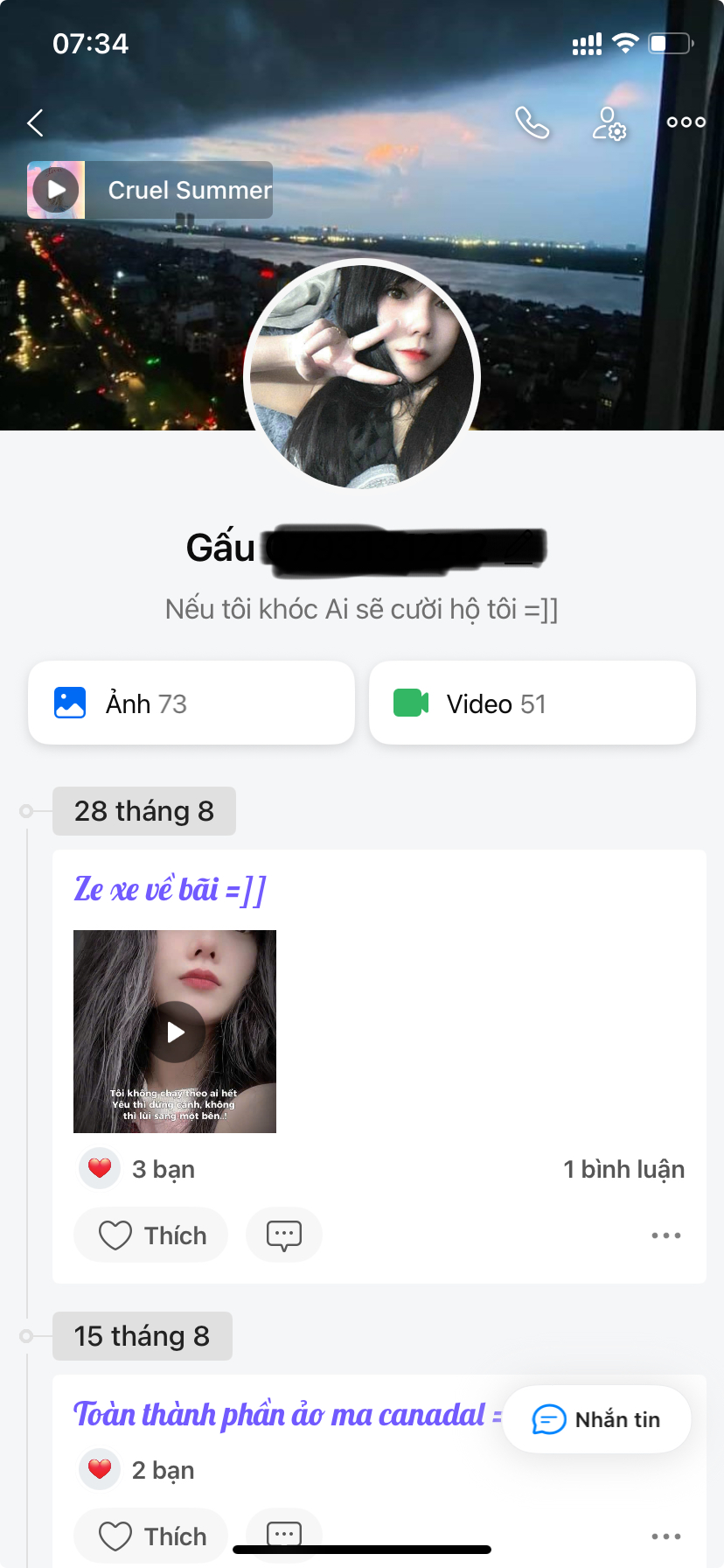Viewport: 724px width, 1568px height.
Task: Start a voice call with this contact
Action: pos(532,123)
